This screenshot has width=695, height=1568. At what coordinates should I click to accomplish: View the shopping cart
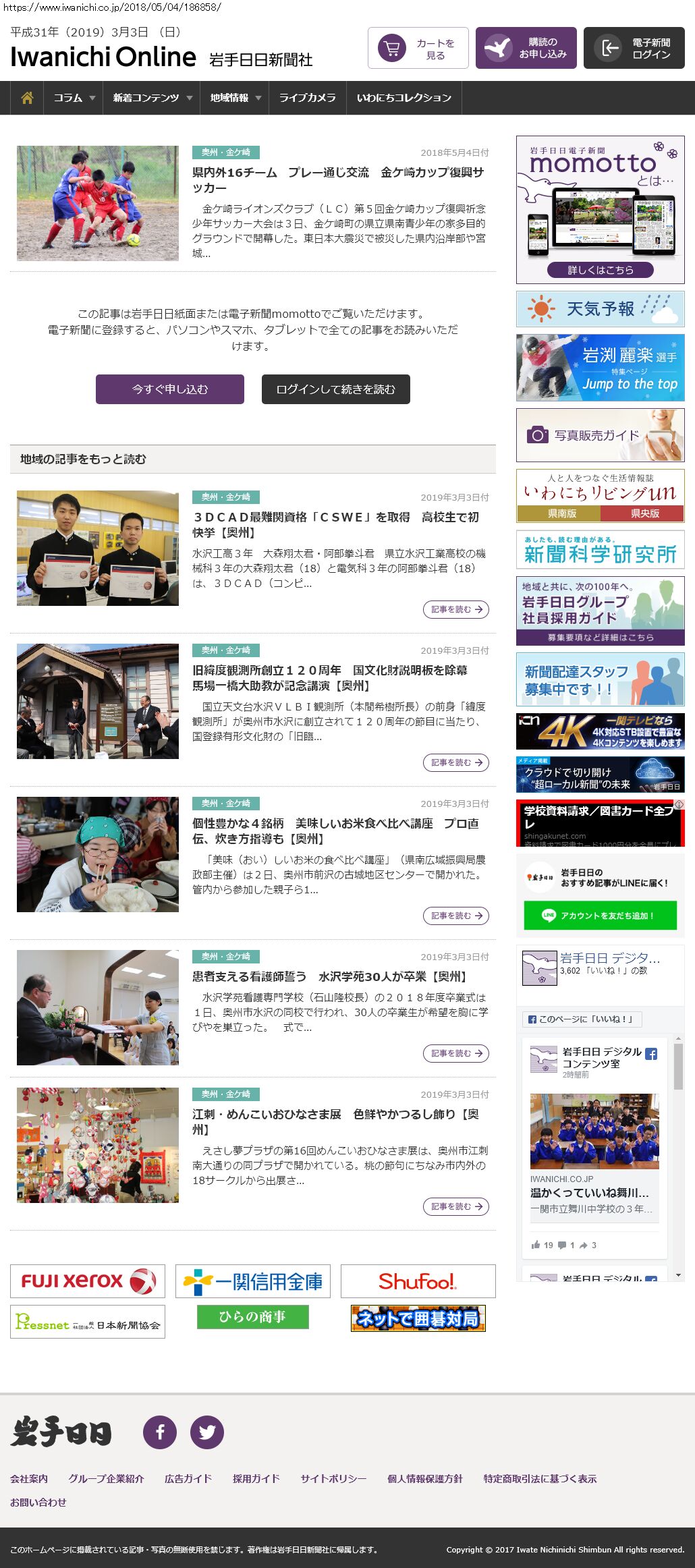418,48
